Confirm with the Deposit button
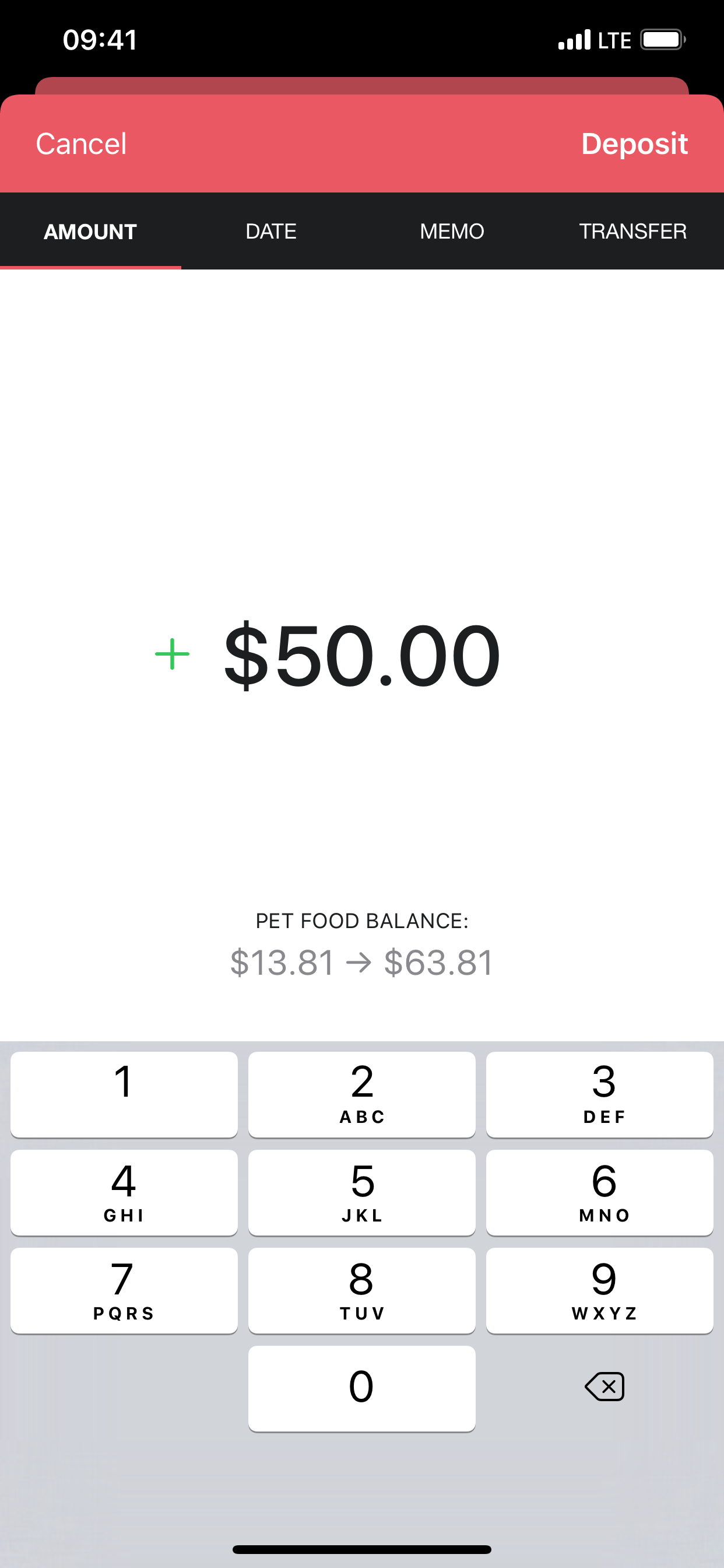The image size is (724, 1568). pyautogui.click(x=634, y=144)
